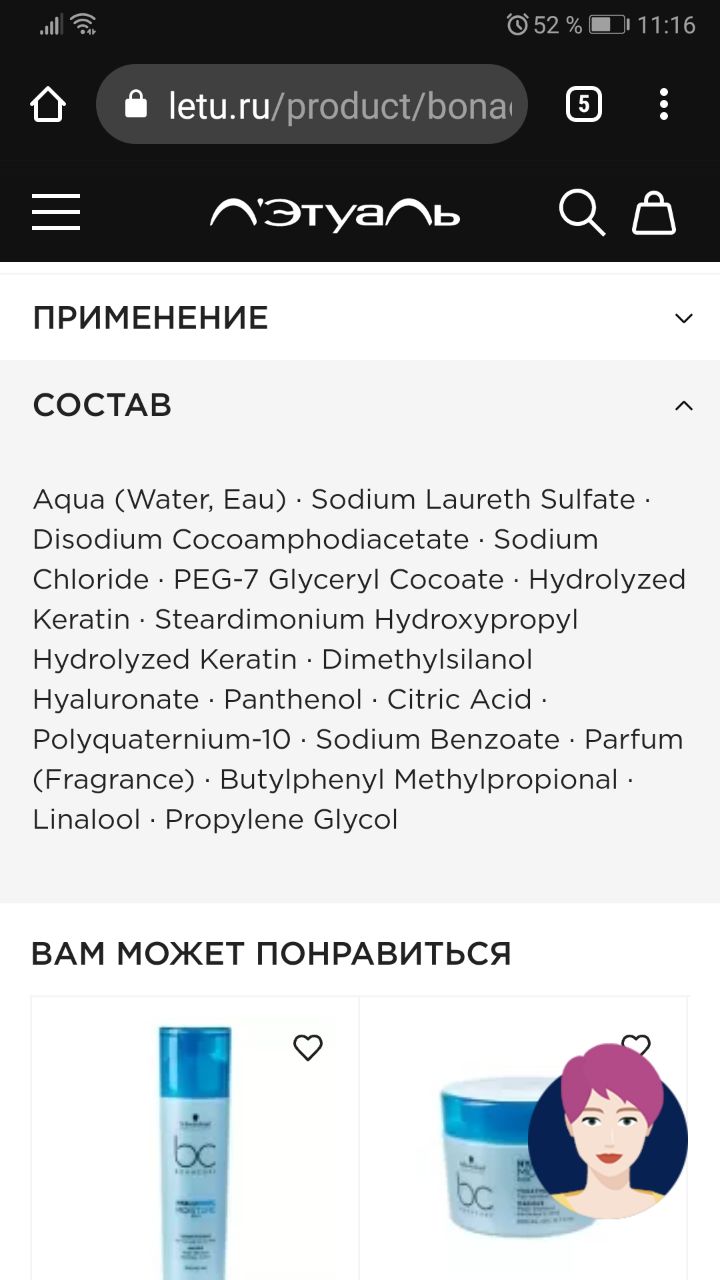Open the hamburger site menu

[56, 212]
